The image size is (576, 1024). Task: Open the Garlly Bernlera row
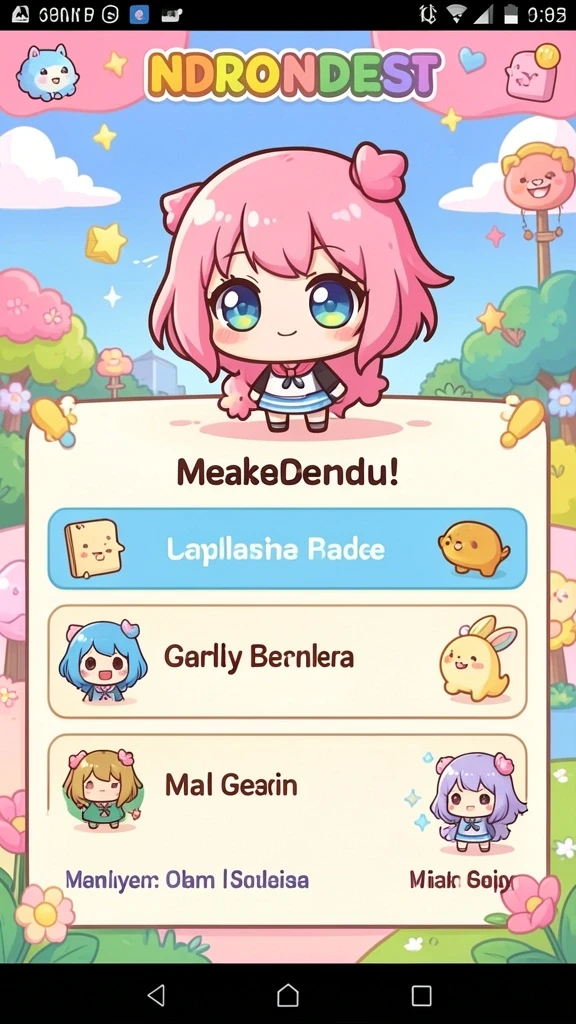click(287, 662)
